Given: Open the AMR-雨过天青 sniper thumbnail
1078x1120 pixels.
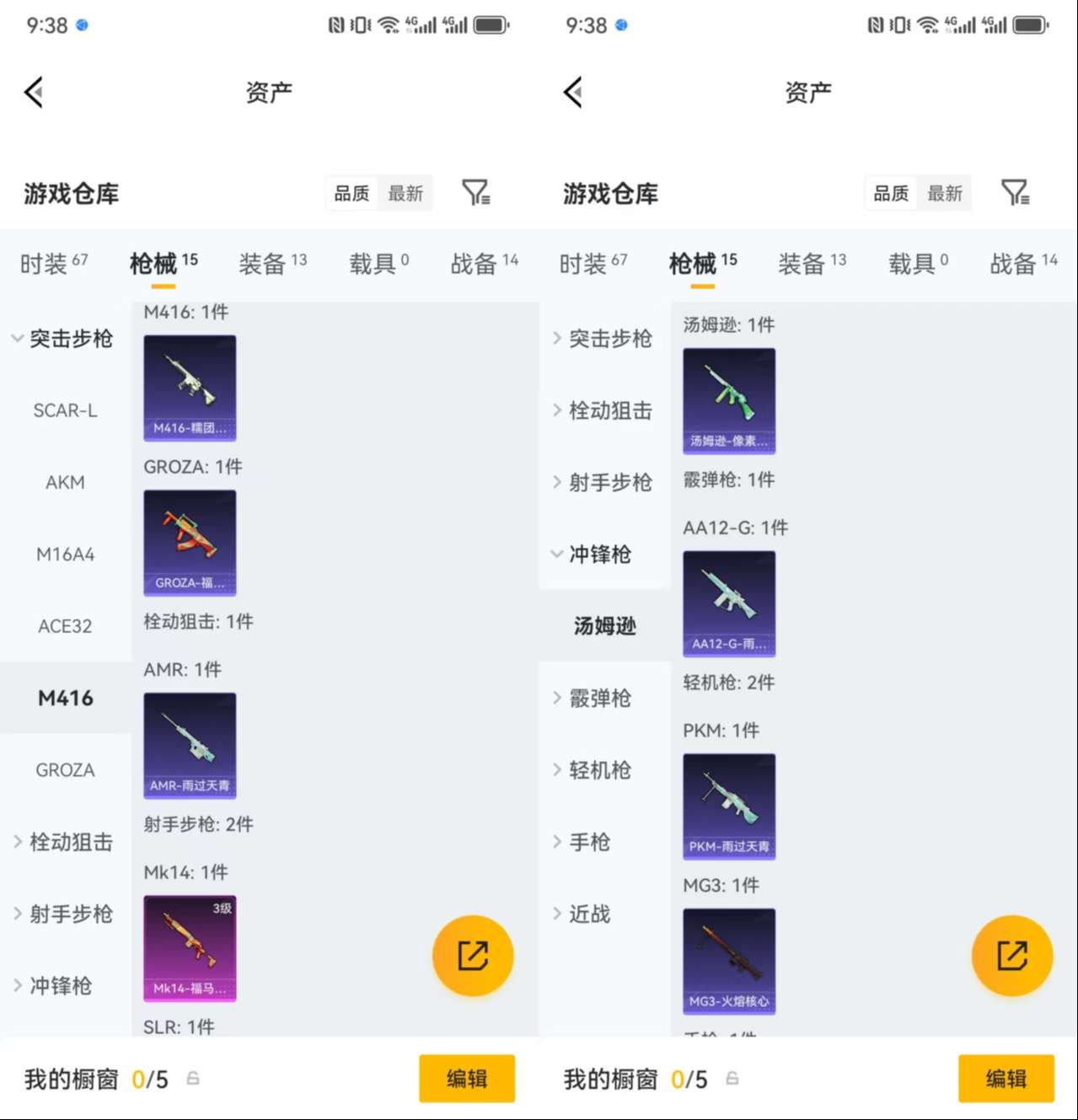Looking at the screenshot, I should (190, 745).
